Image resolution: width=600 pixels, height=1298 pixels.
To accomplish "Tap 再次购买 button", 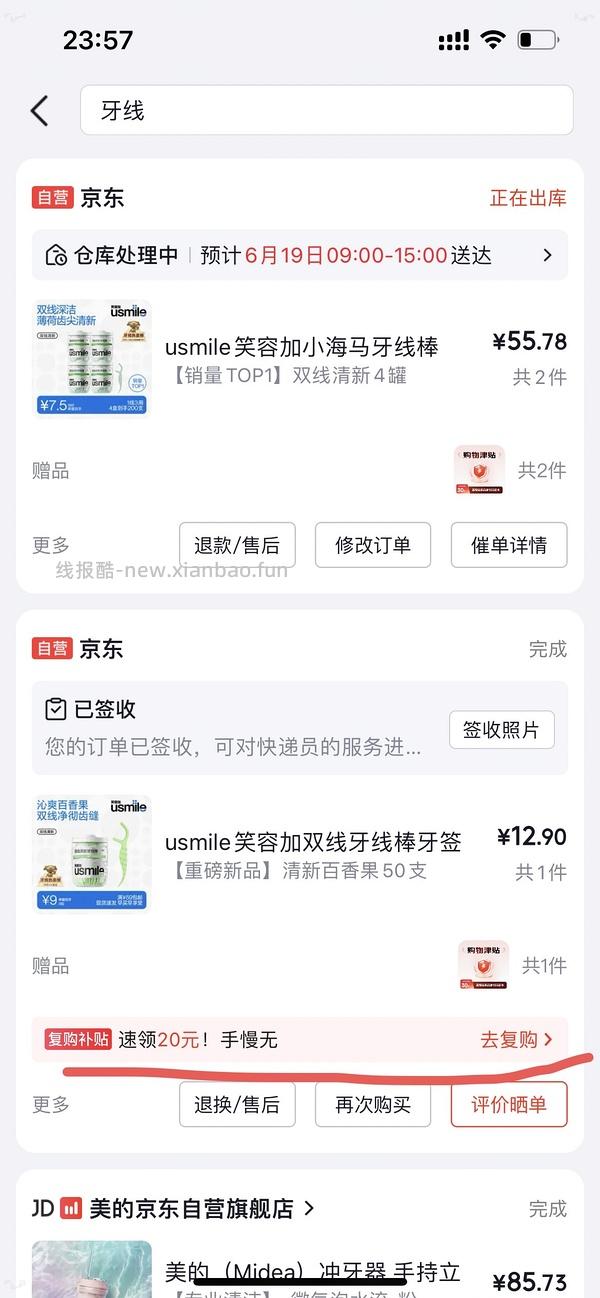I will click(373, 1104).
